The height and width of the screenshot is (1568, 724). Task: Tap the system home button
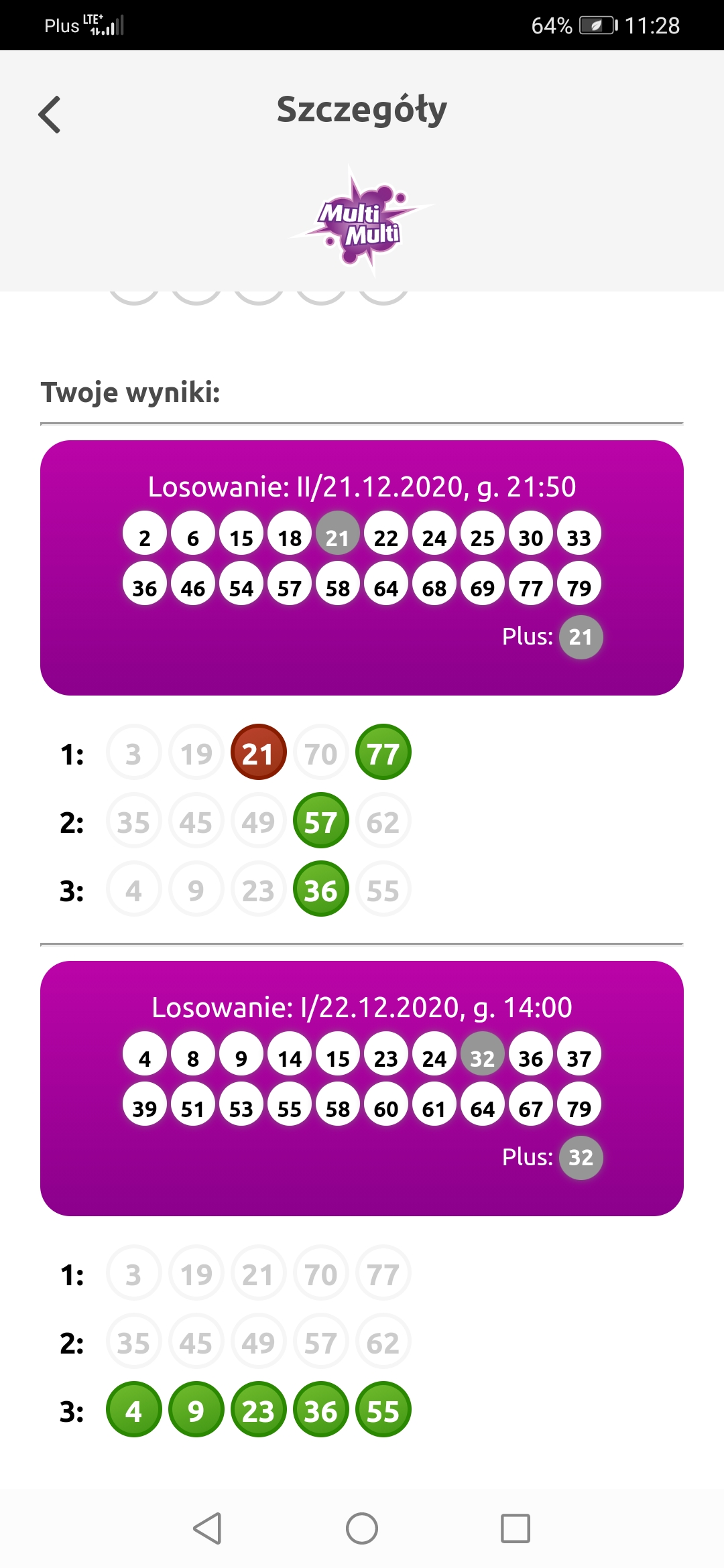coord(362,1528)
